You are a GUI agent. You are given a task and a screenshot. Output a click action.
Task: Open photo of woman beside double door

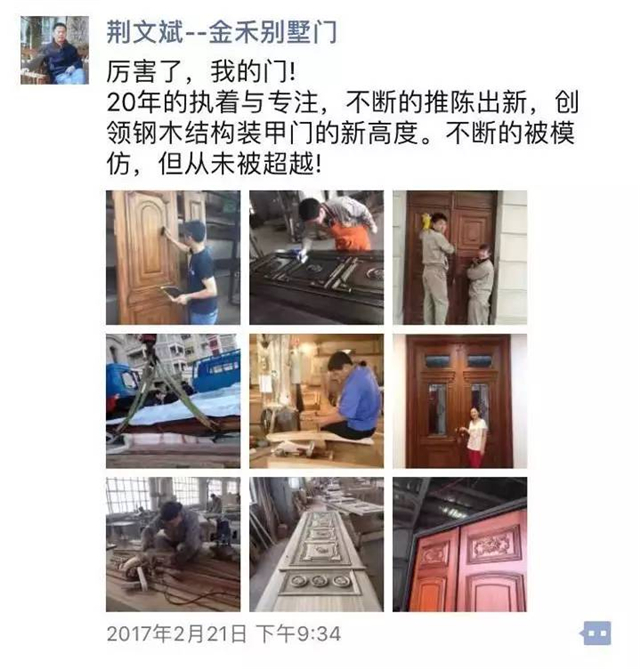(459, 401)
